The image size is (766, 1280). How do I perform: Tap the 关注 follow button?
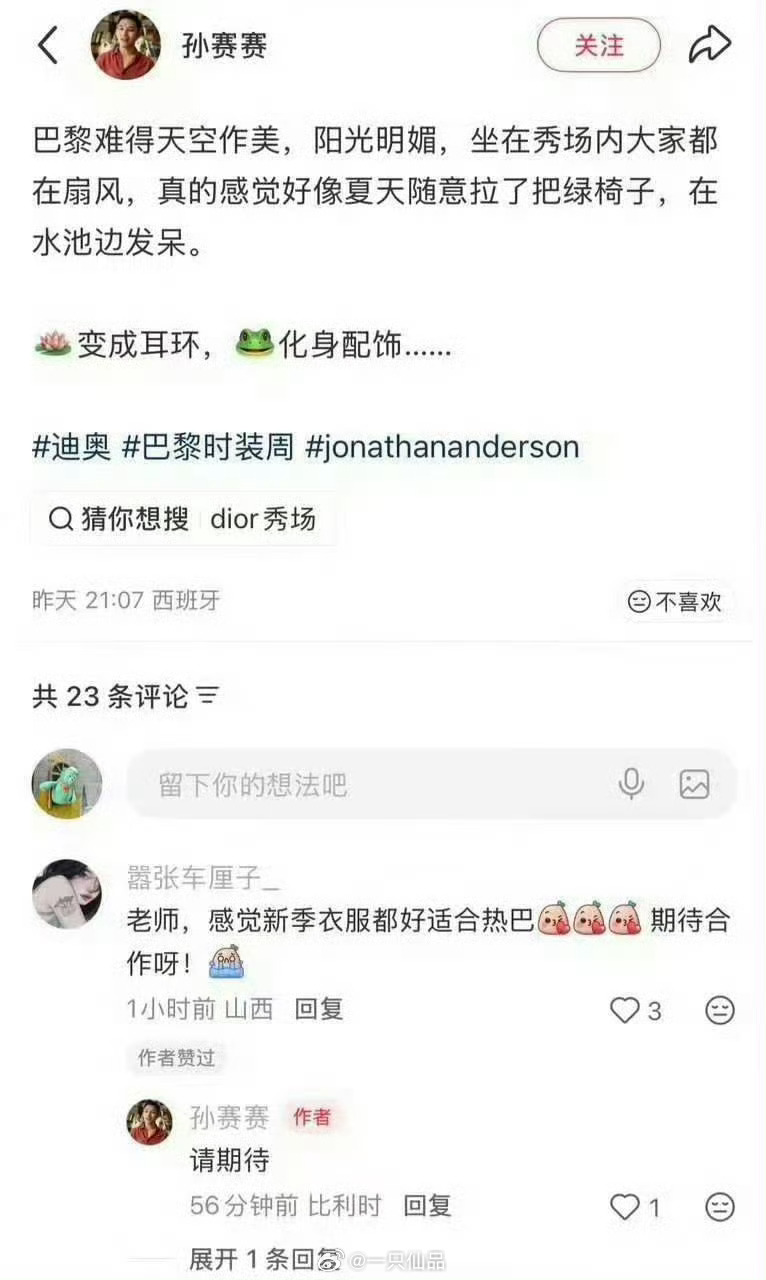pyautogui.click(x=598, y=44)
